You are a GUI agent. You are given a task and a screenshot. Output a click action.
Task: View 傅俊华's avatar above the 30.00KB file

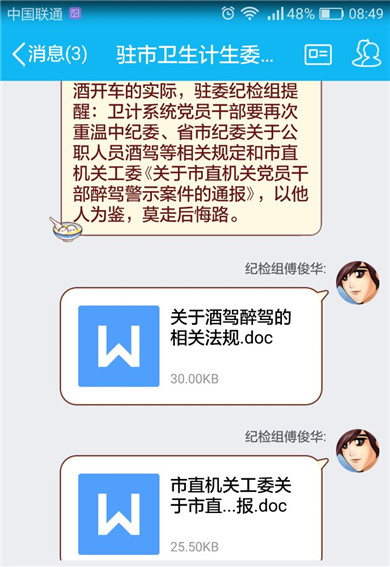358,282
